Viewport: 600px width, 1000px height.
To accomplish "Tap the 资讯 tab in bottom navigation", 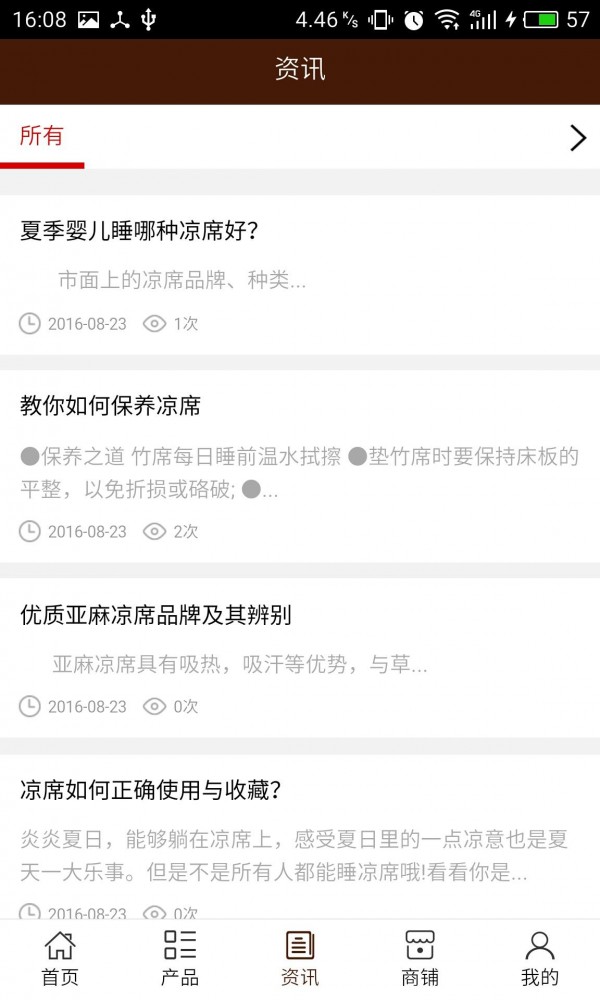I will (x=300, y=958).
